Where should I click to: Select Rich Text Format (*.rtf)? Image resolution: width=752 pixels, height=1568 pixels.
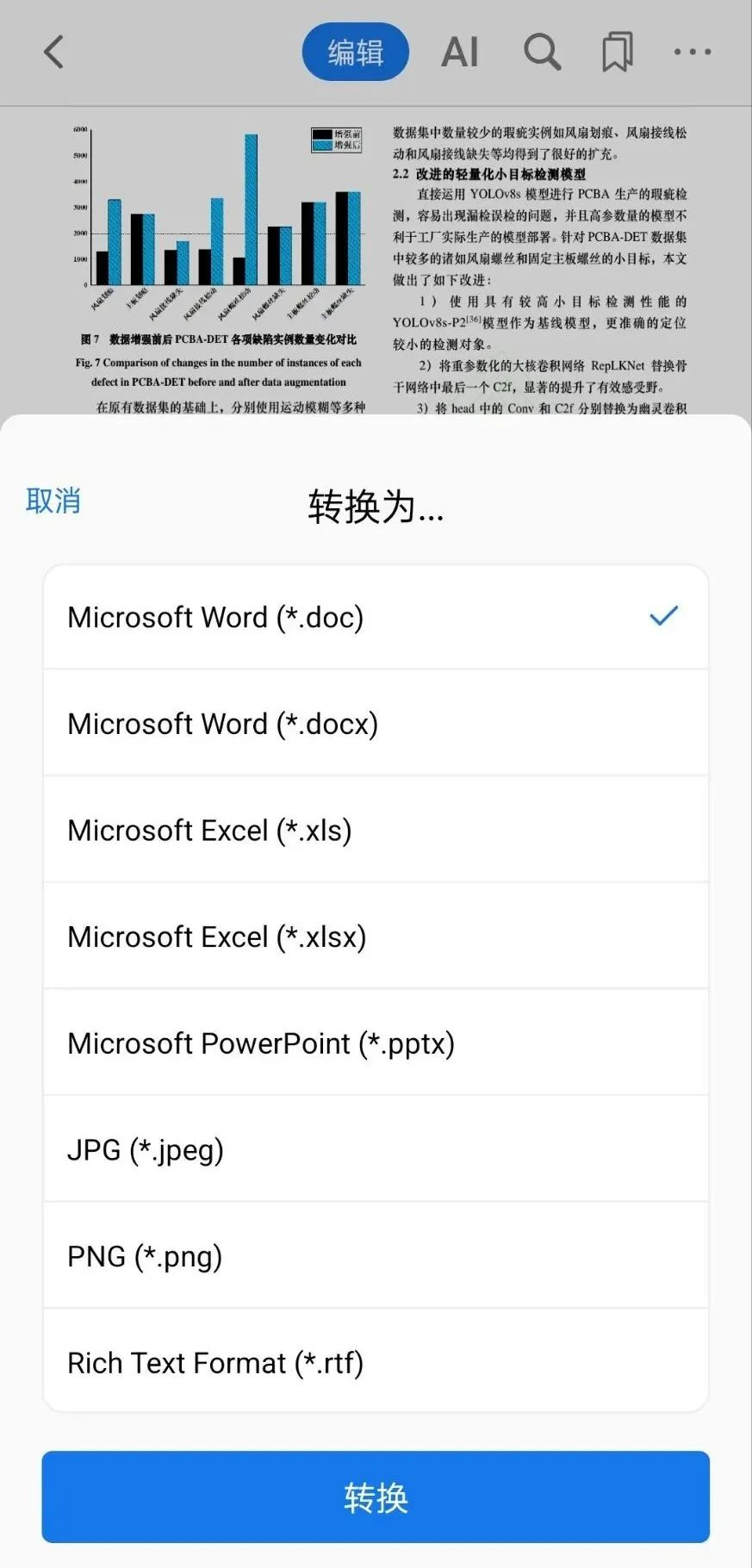(376, 1362)
